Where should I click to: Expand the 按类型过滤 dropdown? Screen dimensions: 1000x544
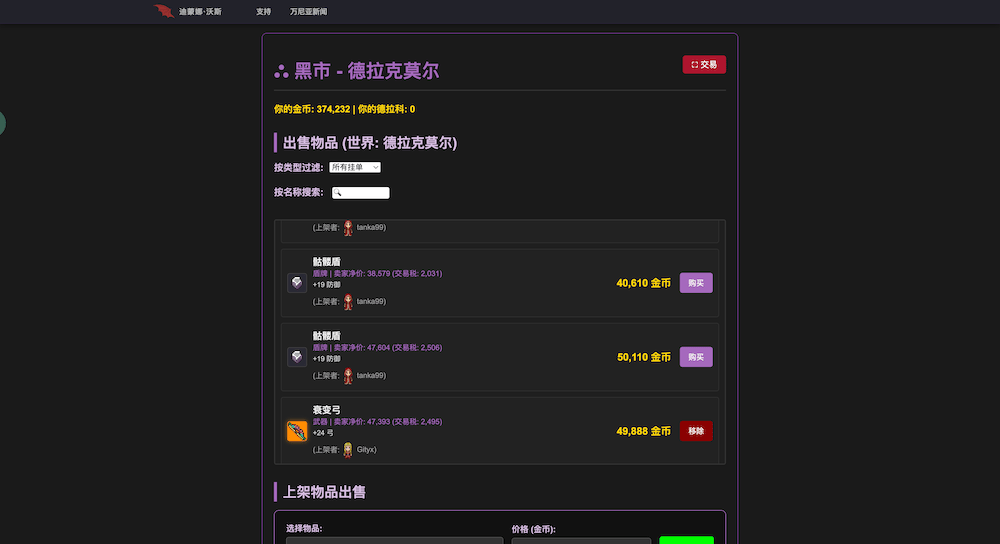tap(355, 167)
